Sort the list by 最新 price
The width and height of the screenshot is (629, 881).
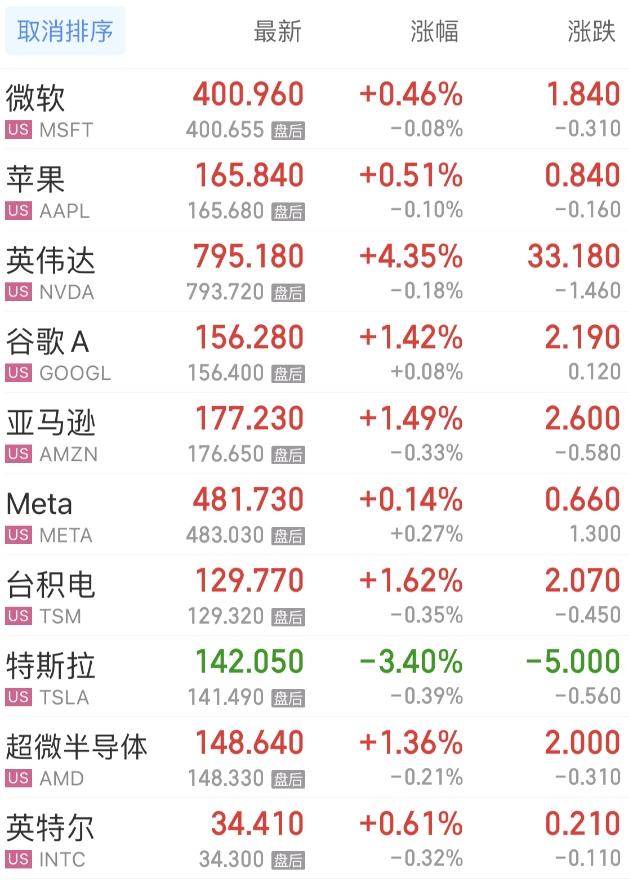pyautogui.click(x=277, y=31)
